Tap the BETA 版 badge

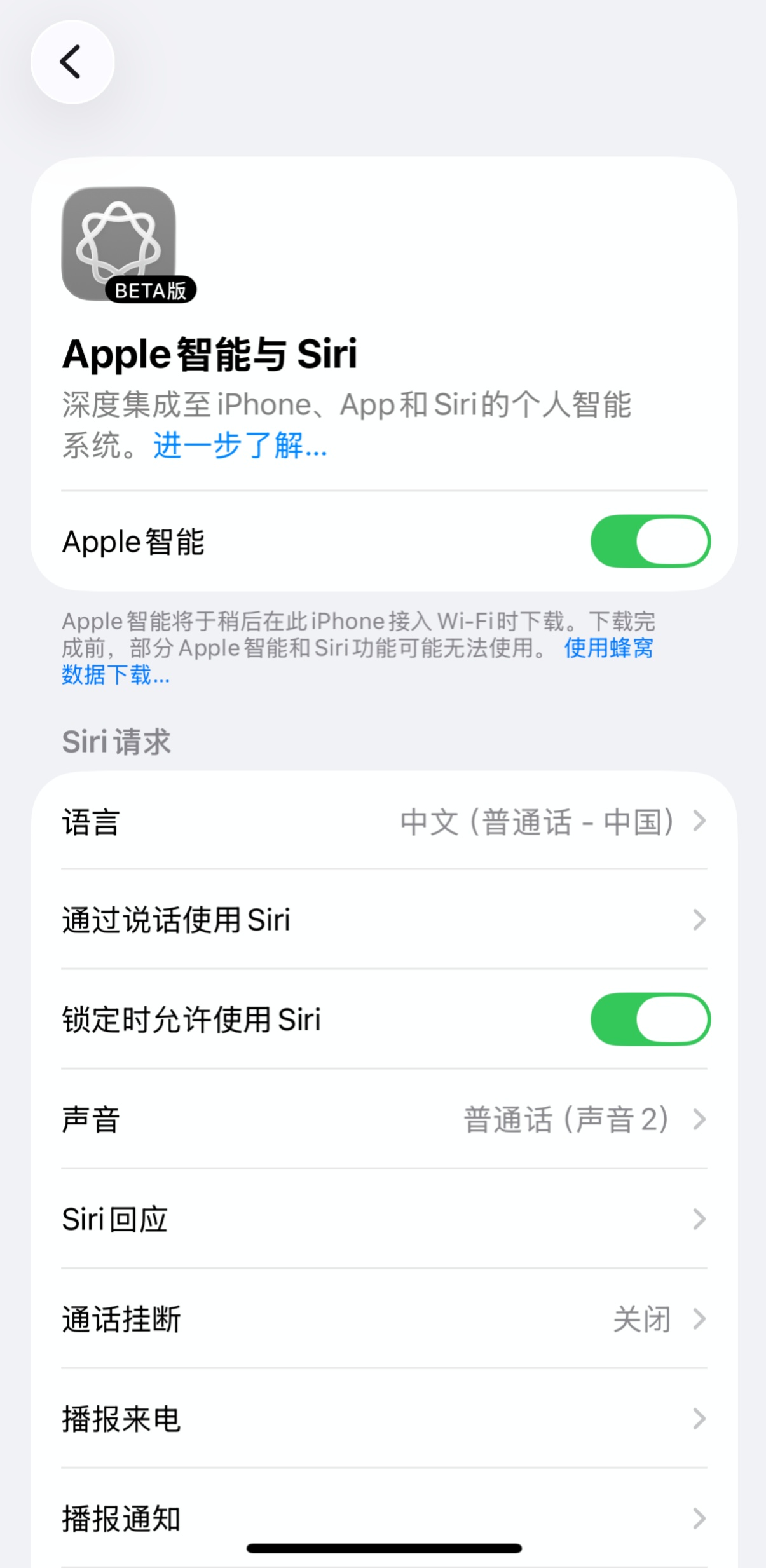(x=151, y=291)
